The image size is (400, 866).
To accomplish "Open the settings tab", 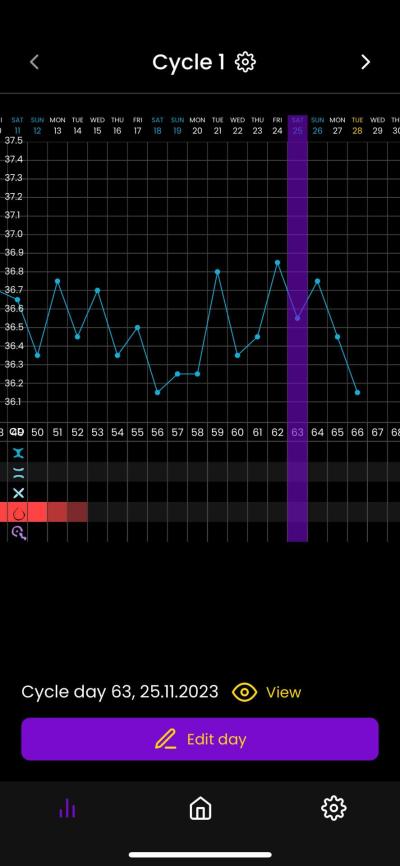I will tap(334, 808).
